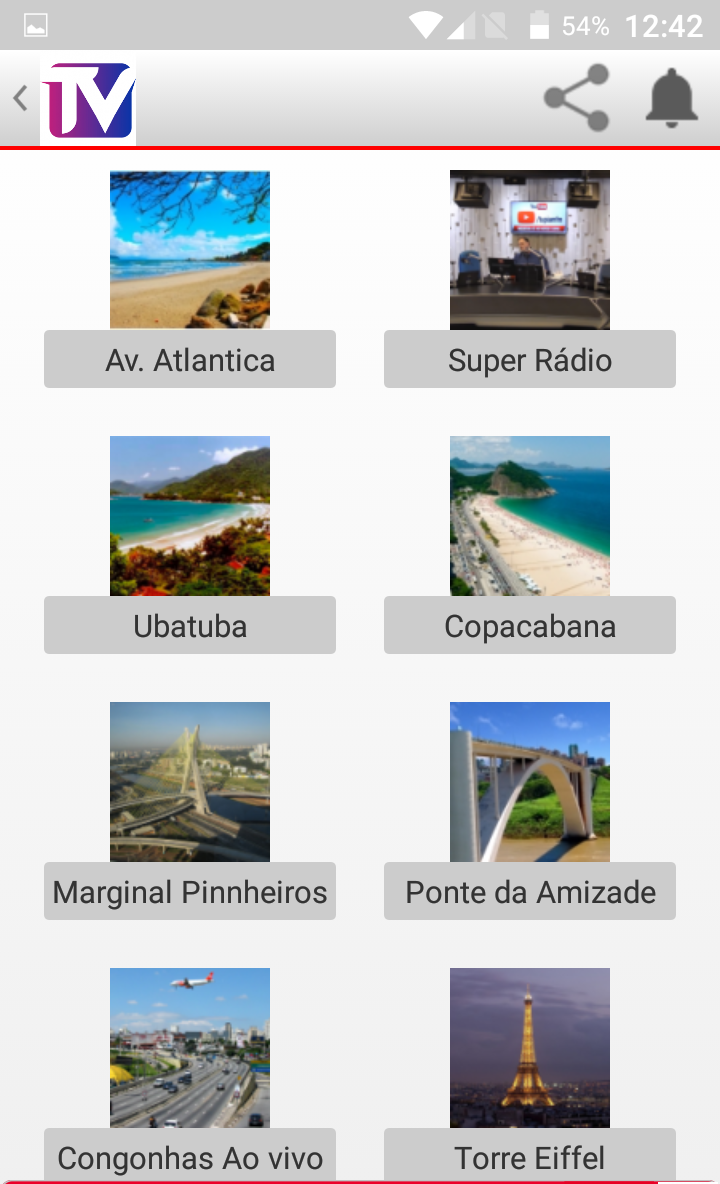Open the aerial beach photo above Copacabana

[x=530, y=516]
